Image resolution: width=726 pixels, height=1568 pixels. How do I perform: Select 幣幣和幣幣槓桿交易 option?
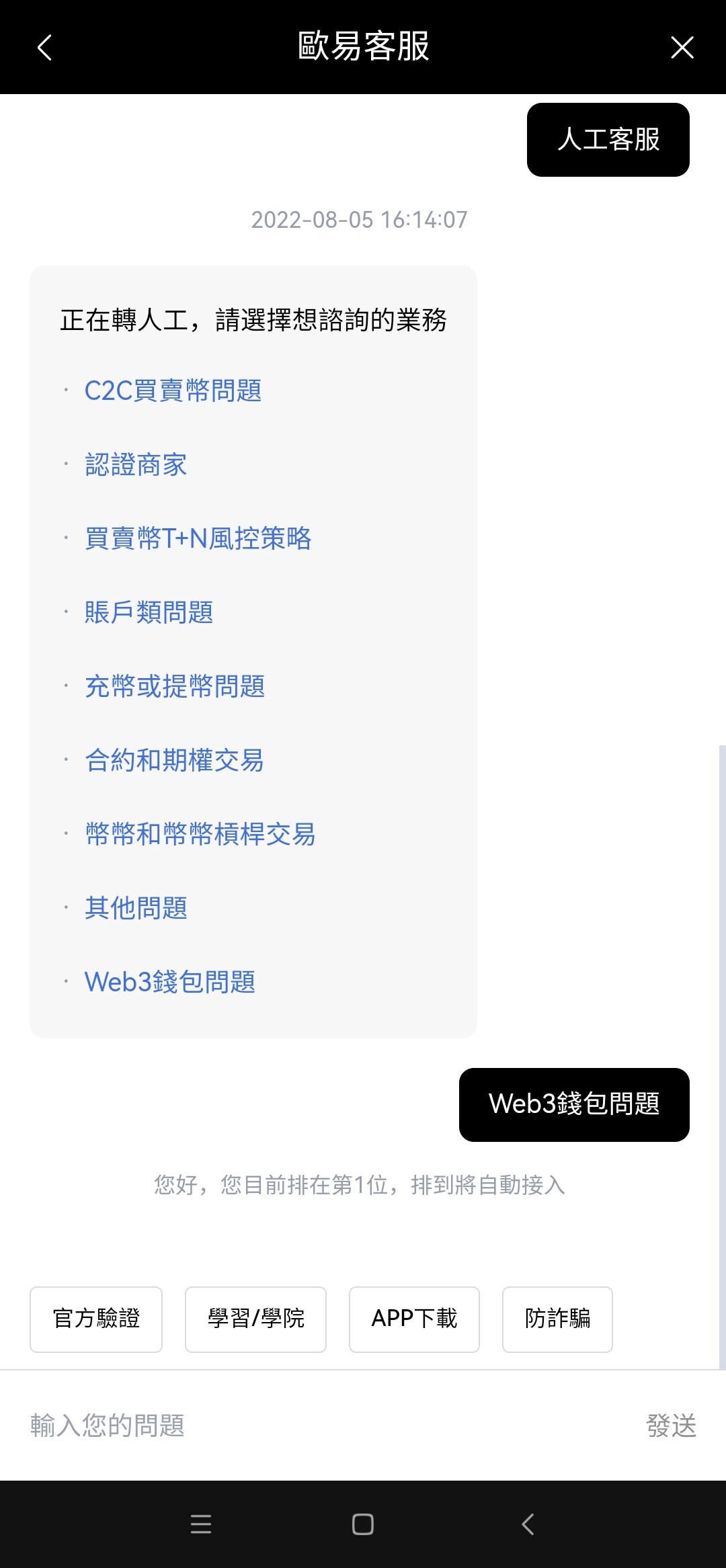pyautogui.click(x=200, y=834)
